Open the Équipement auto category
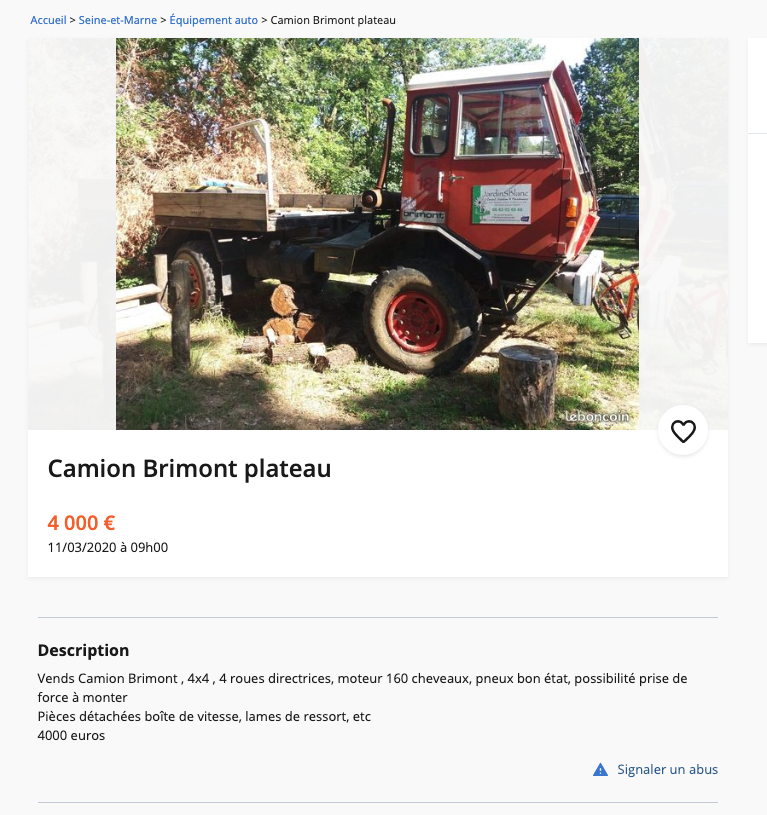 tap(213, 20)
